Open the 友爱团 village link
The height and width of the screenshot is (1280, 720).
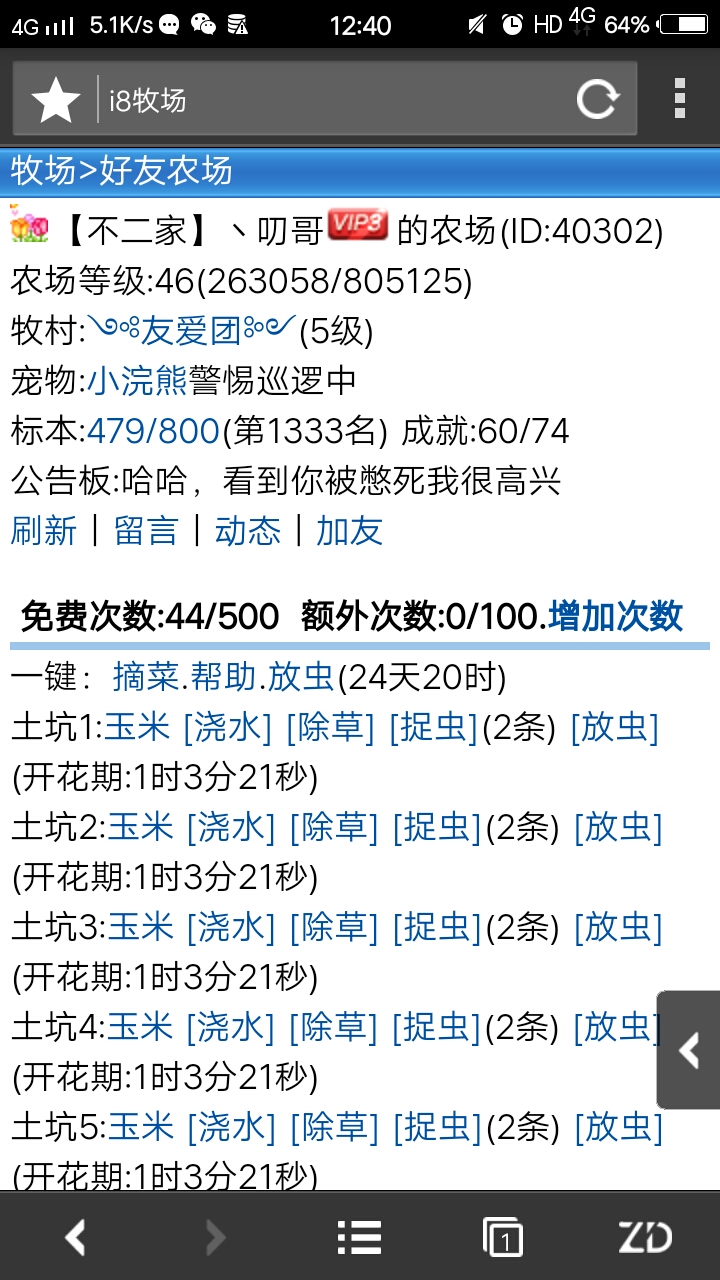pyautogui.click(x=191, y=330)
